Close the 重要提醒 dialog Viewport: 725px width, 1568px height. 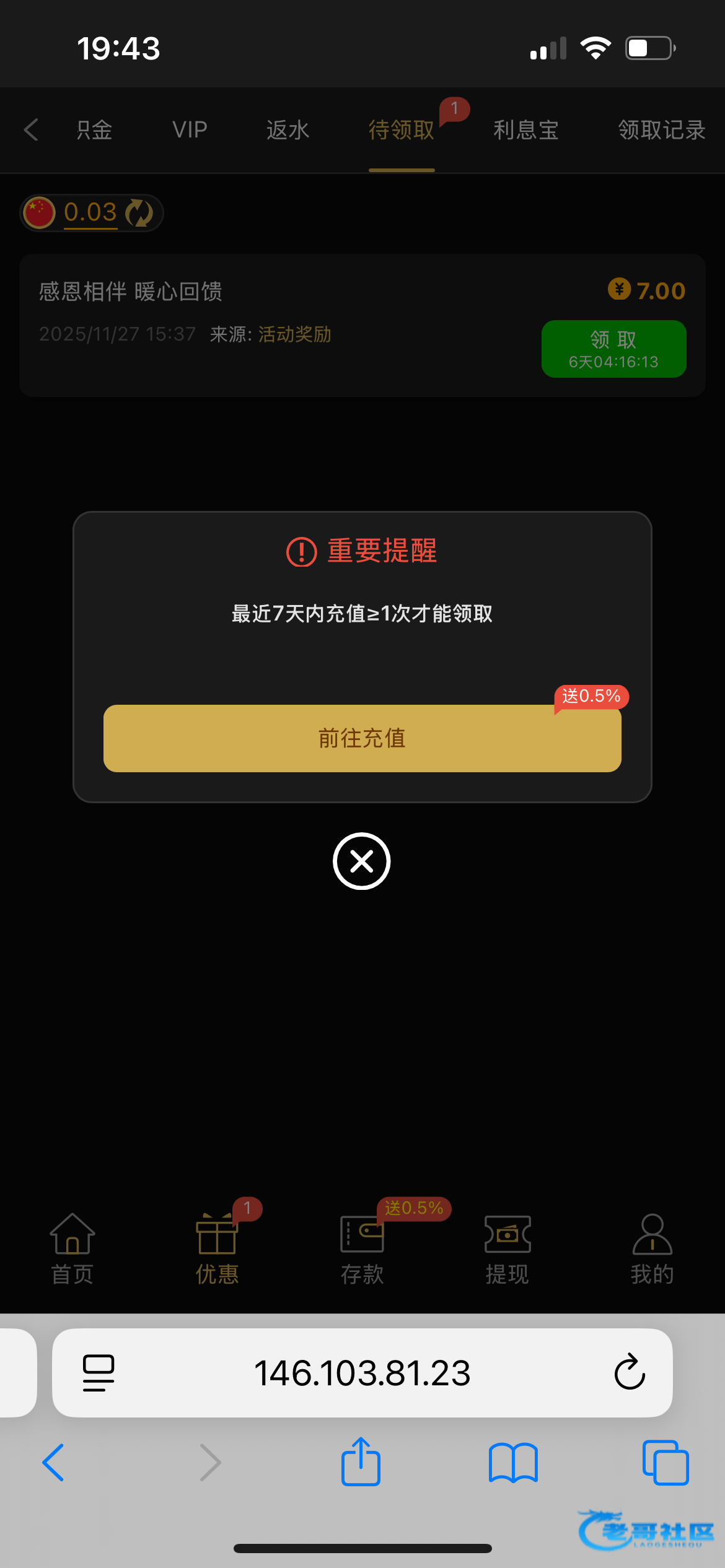pos(361,861)
